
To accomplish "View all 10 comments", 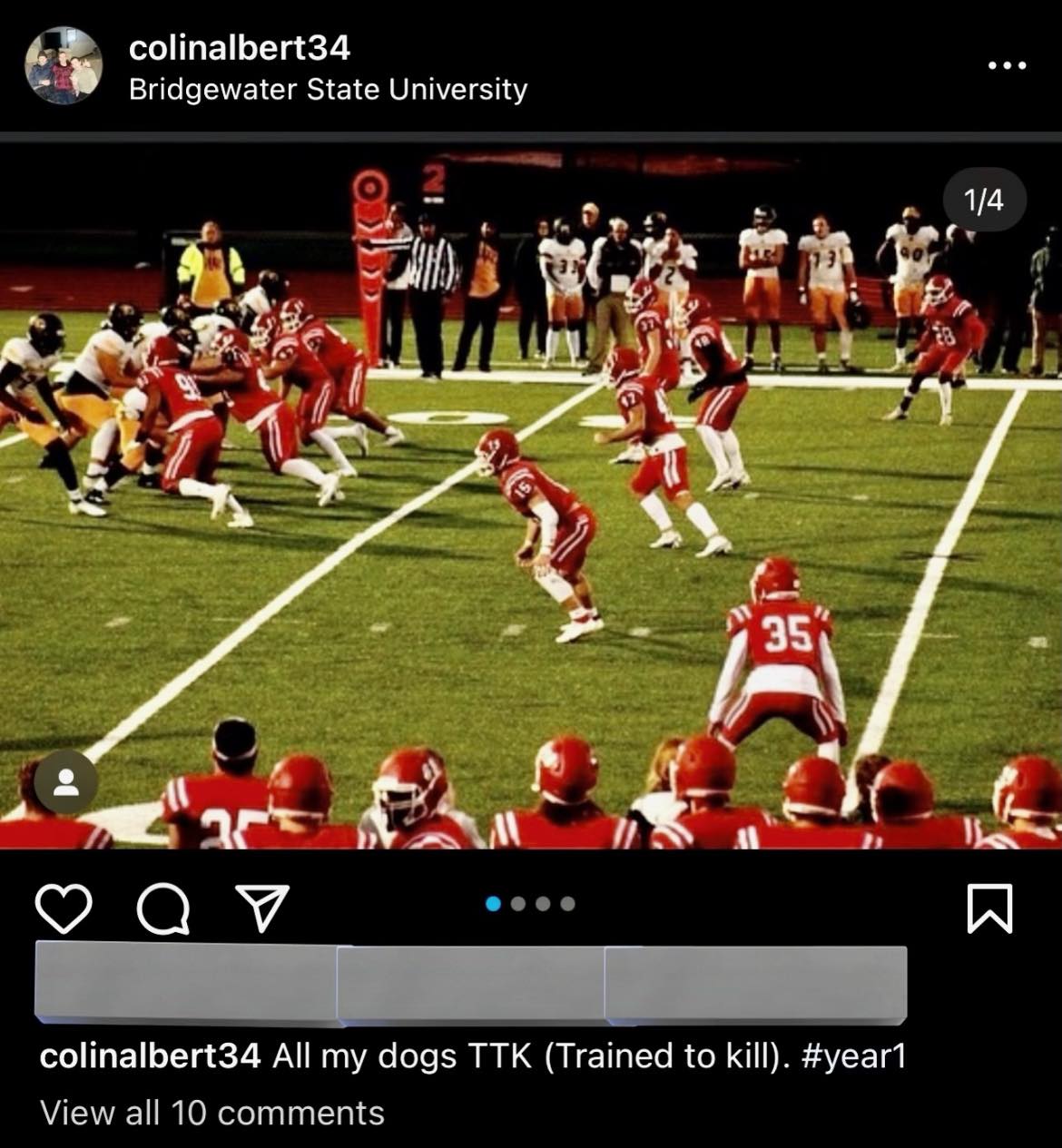I will click(x=212, y=1114).
